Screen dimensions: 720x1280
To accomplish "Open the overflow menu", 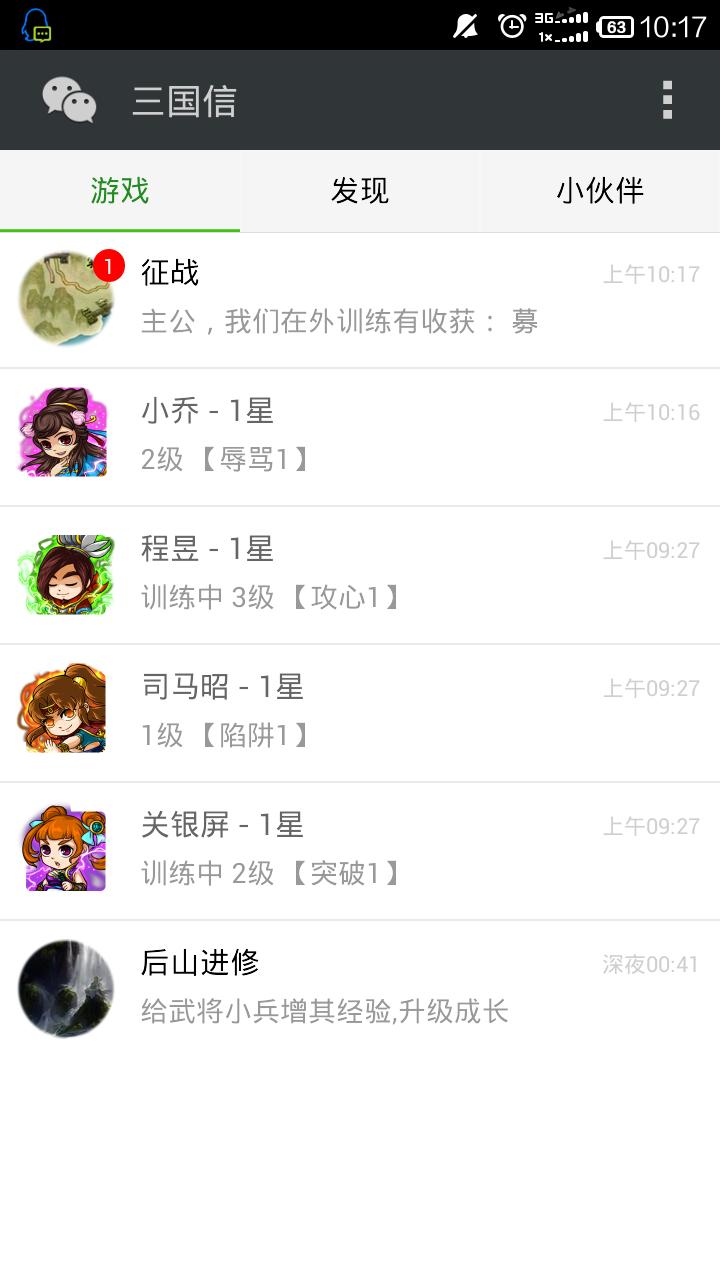I will pos(667,100).
